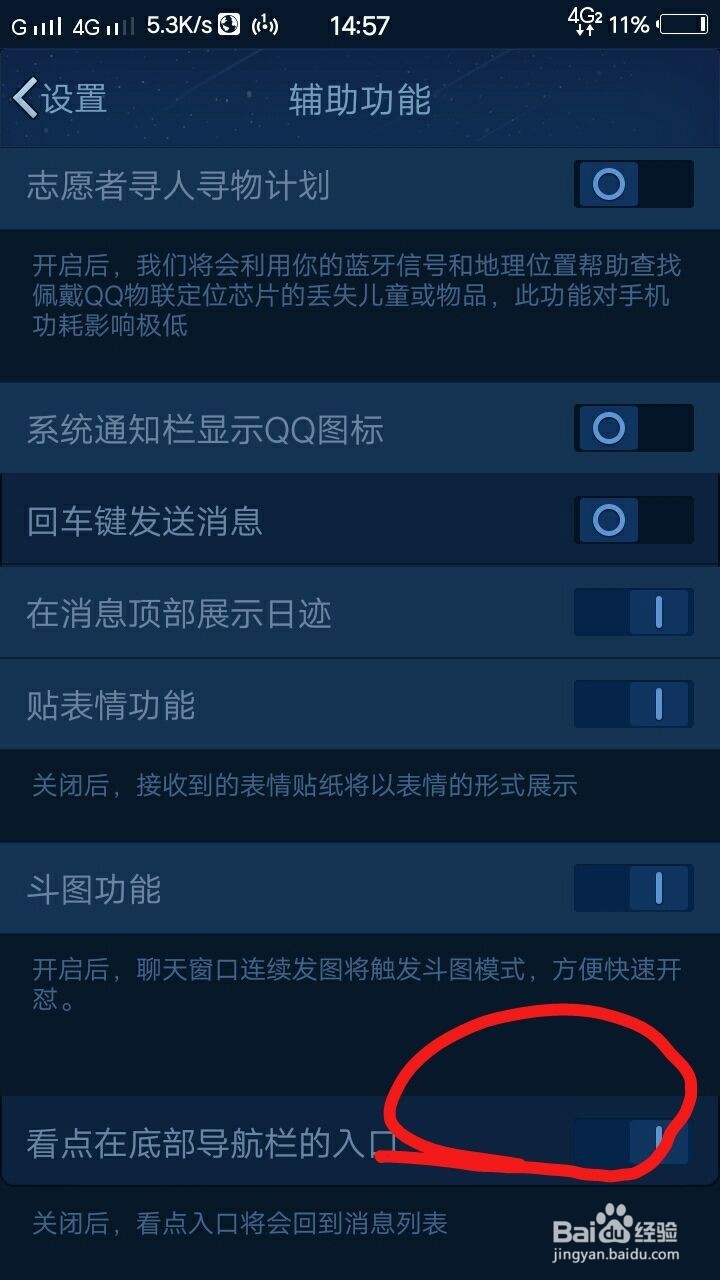
Task: Tap the back arrow beside 设置
Action: [x=25, y=97]
